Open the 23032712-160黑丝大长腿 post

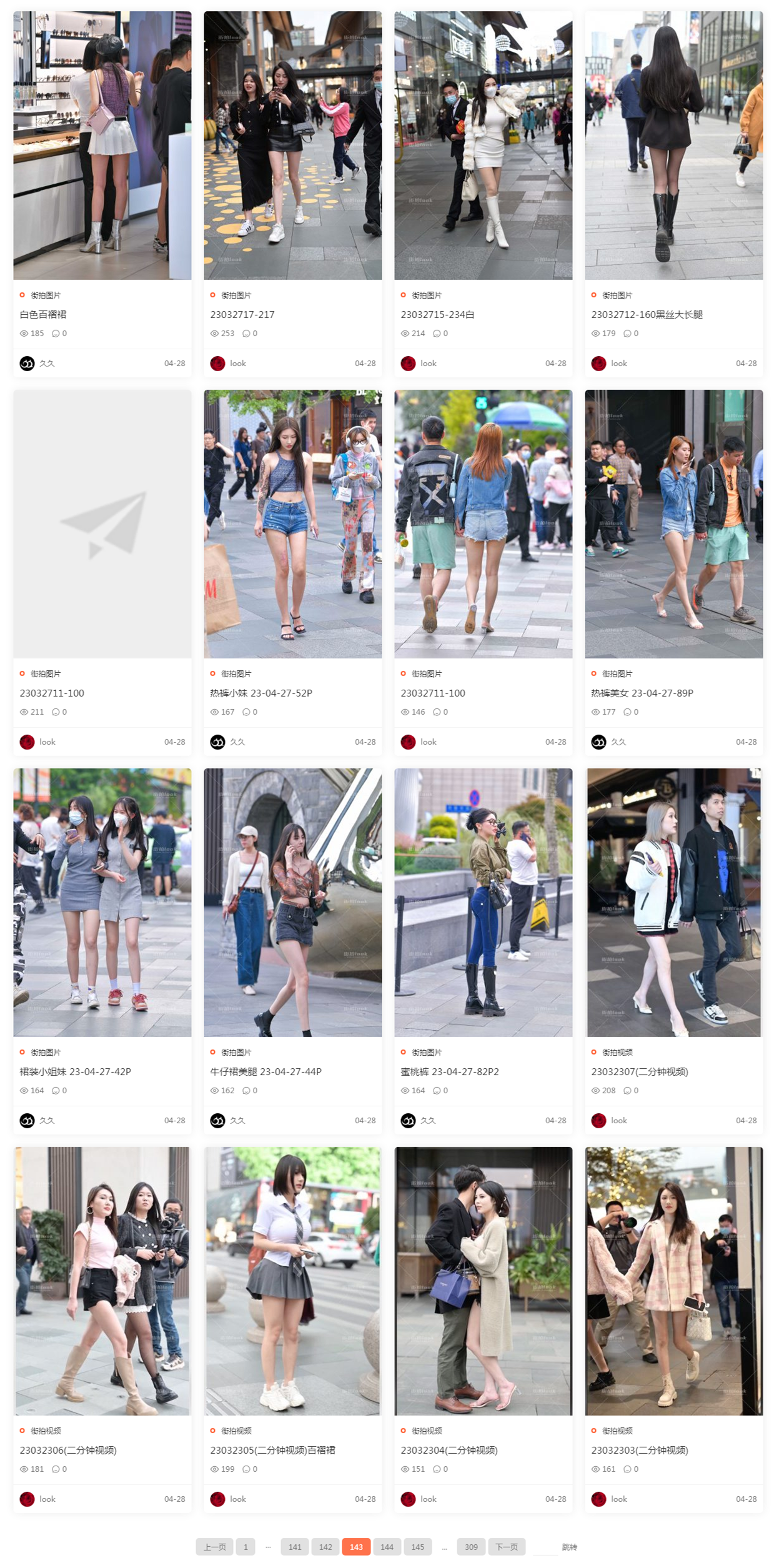point(647,314)
